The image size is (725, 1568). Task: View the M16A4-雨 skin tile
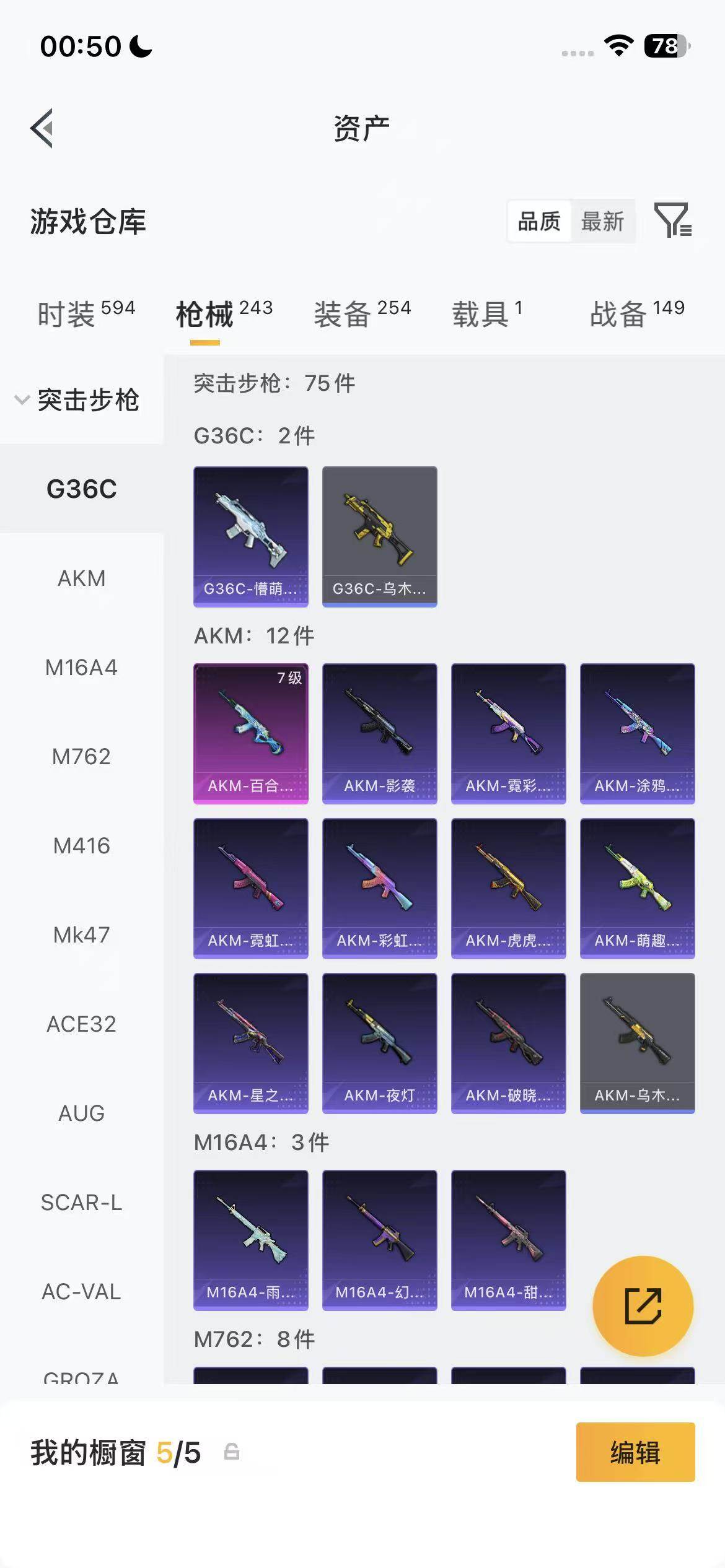click(251, 1240)
